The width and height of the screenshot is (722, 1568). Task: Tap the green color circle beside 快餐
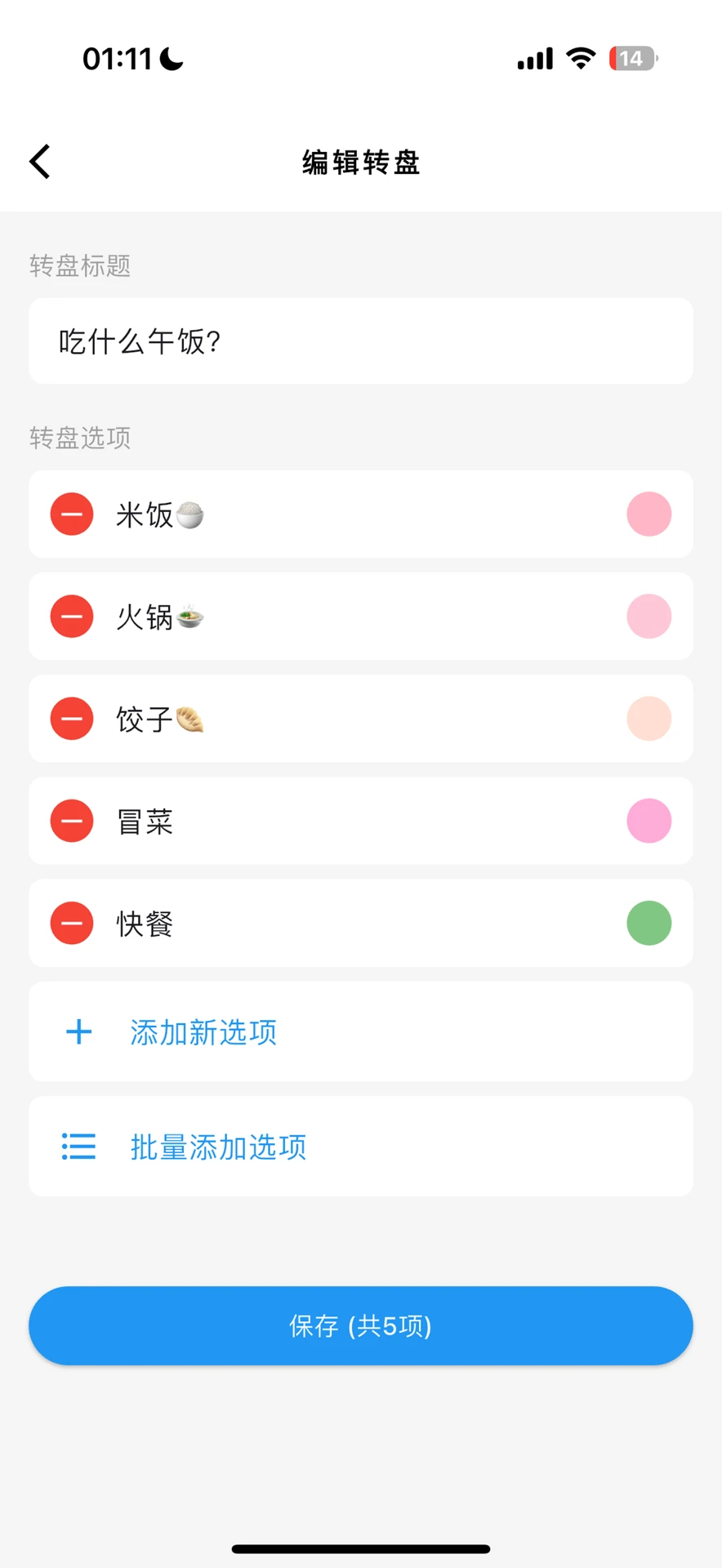pyautogui.click(x=648, y=923)
